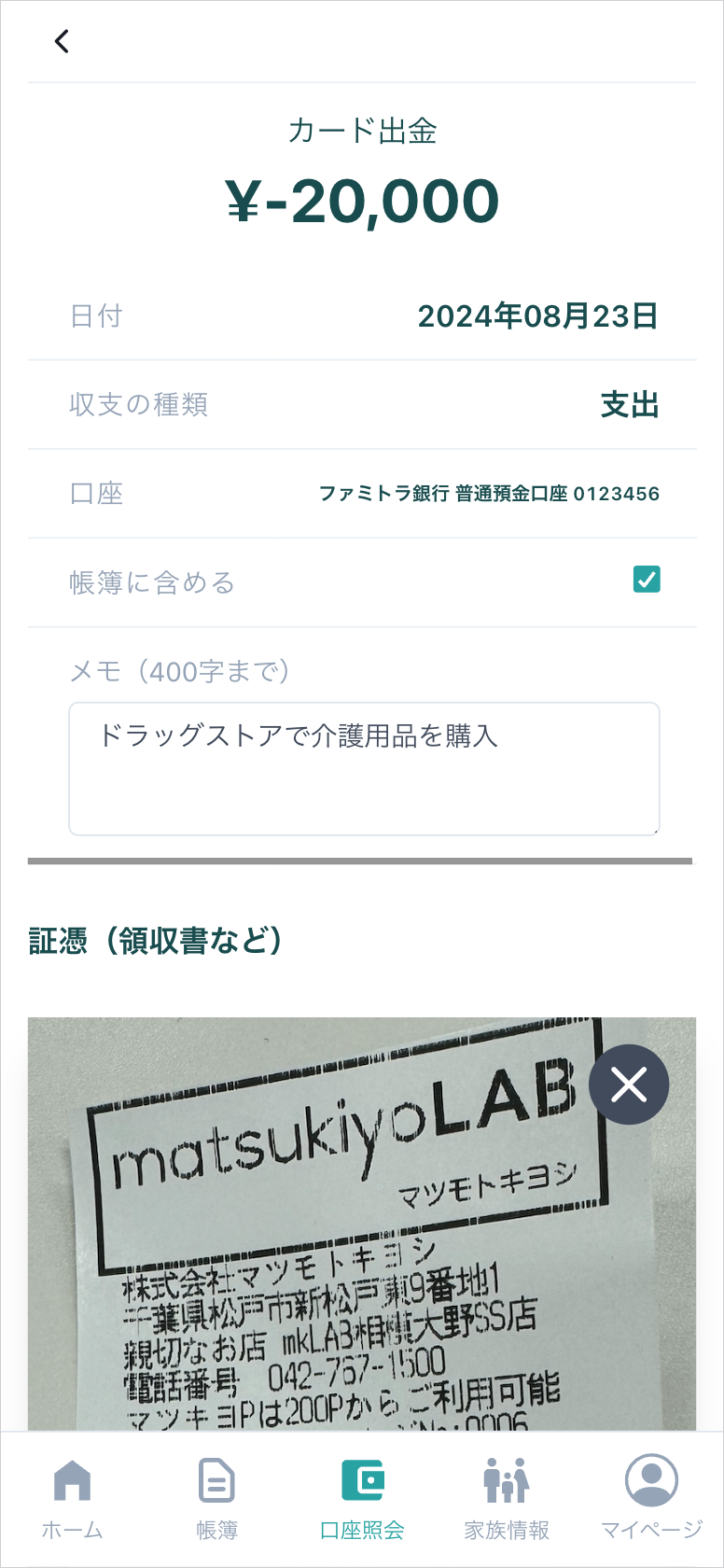Go back using the top-left arrow

[x=62, y=41]
